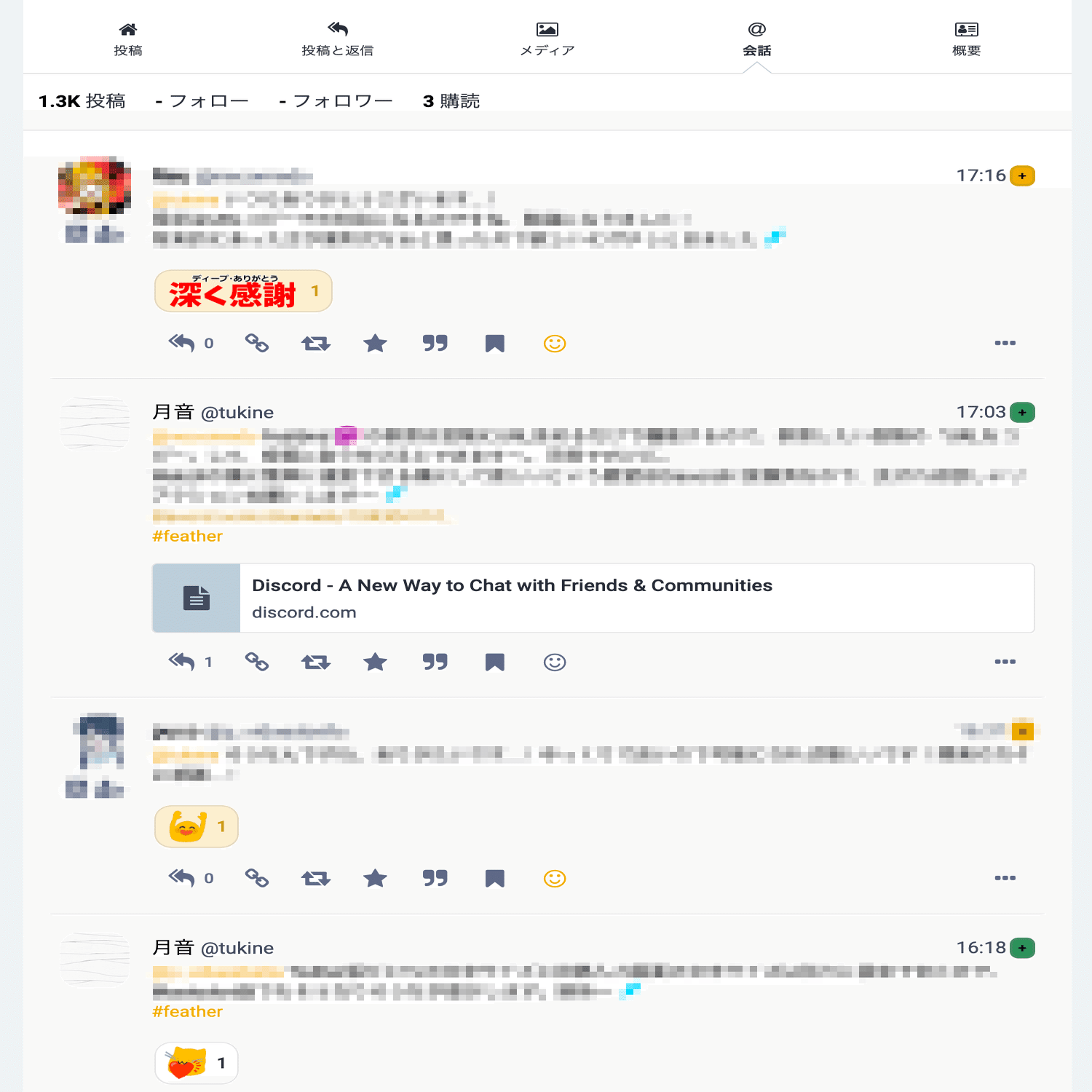
Task: Bookmark 月音's 17:03 post
Action: (494, 662)
